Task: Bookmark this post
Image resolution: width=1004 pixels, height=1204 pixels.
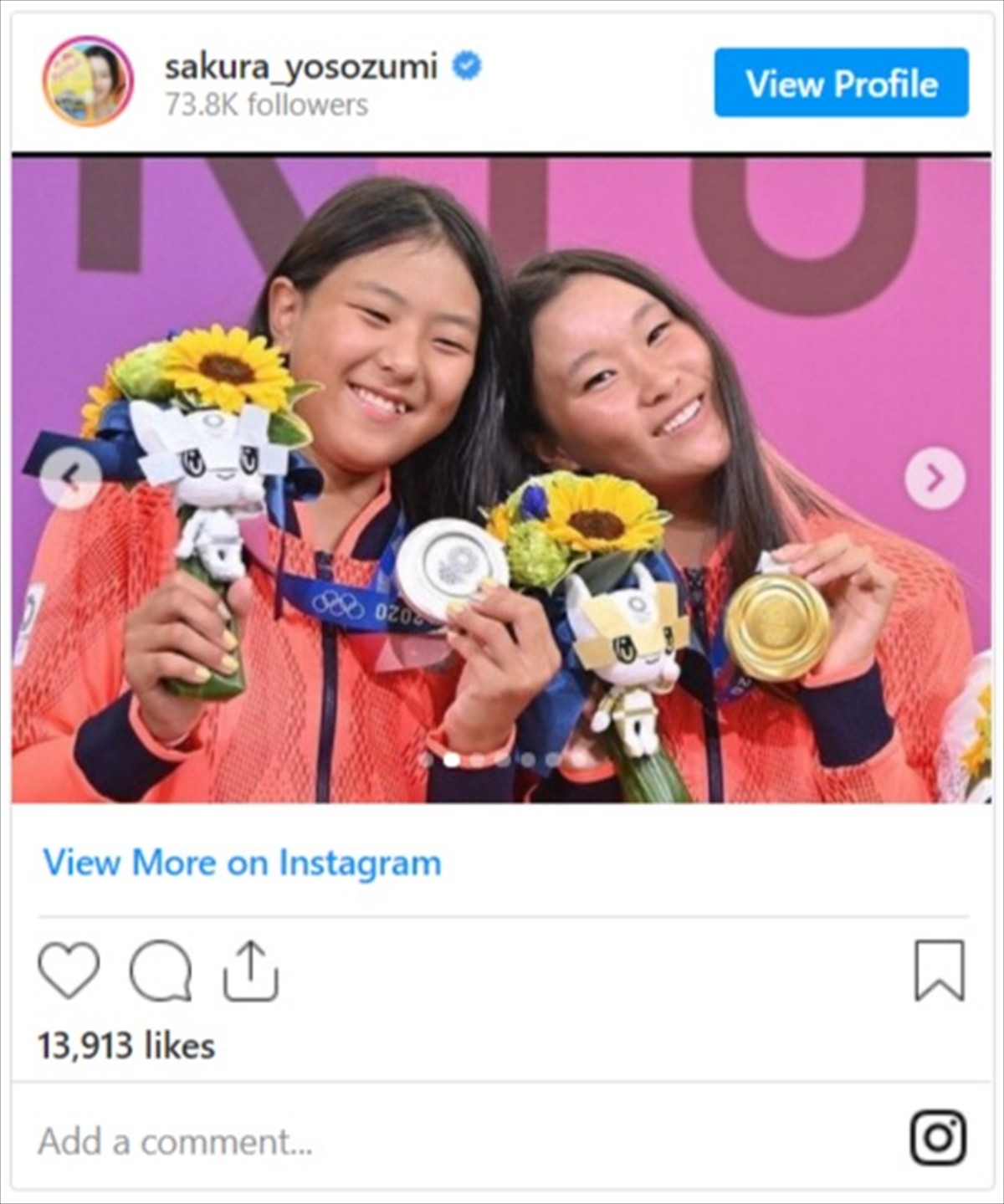Action: click(x=939, y=971)
